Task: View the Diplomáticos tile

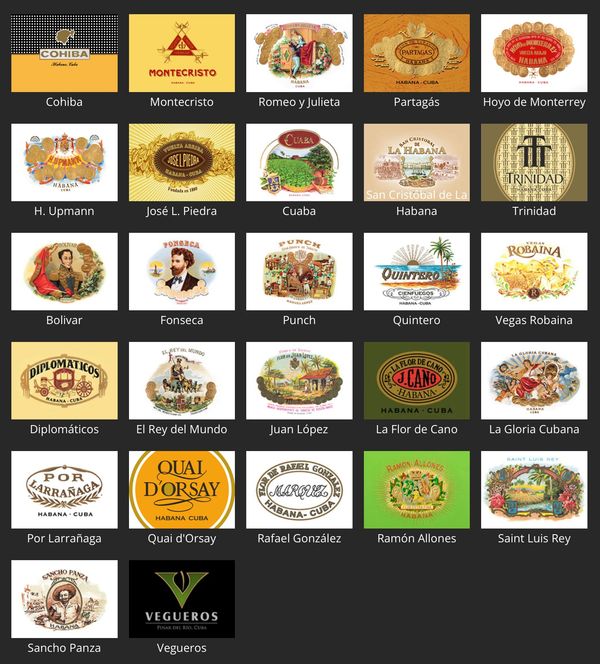Action: (64, 380)
